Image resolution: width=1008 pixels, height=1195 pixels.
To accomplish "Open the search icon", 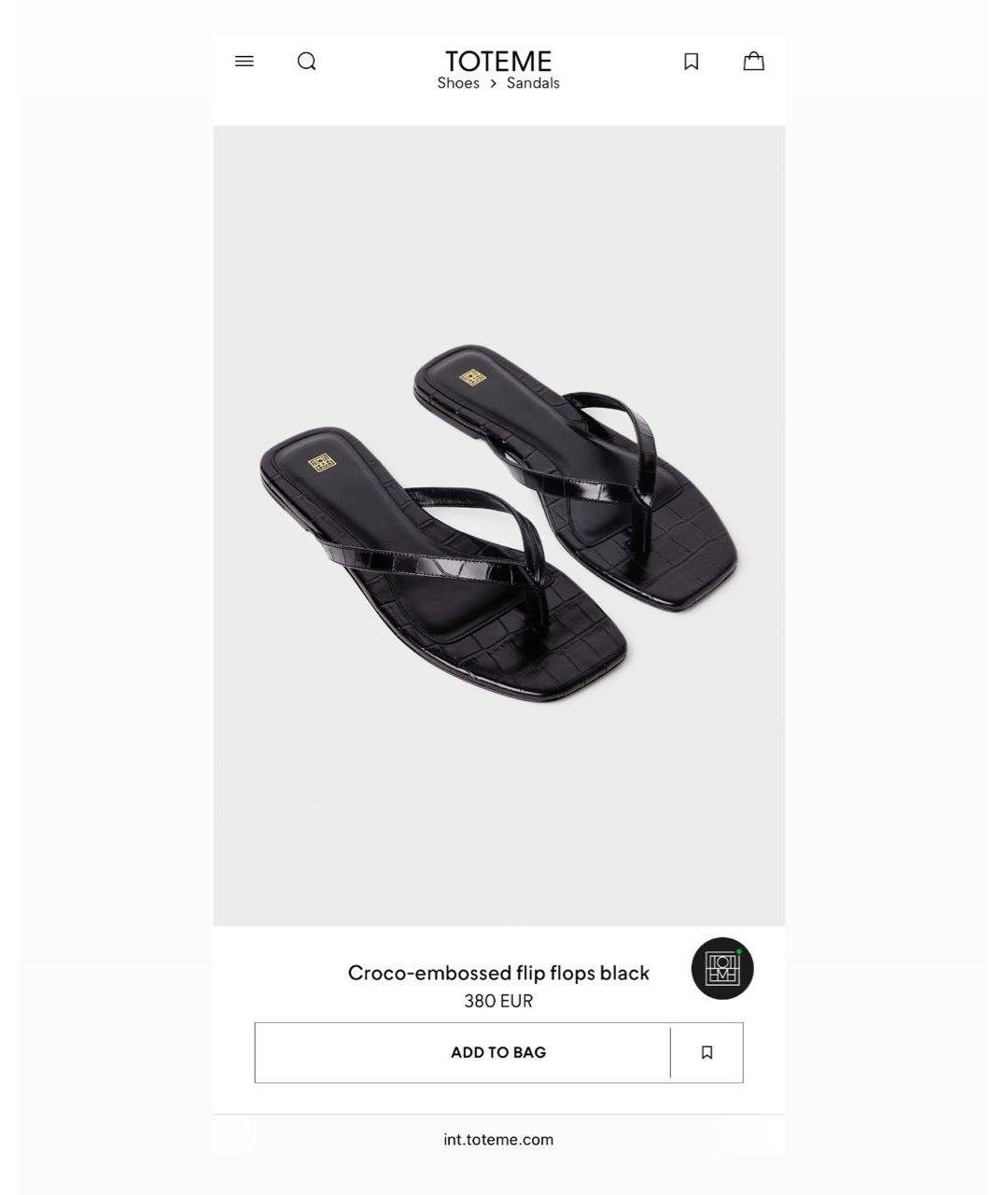I will pyautogui.click(x=307, y=62).
